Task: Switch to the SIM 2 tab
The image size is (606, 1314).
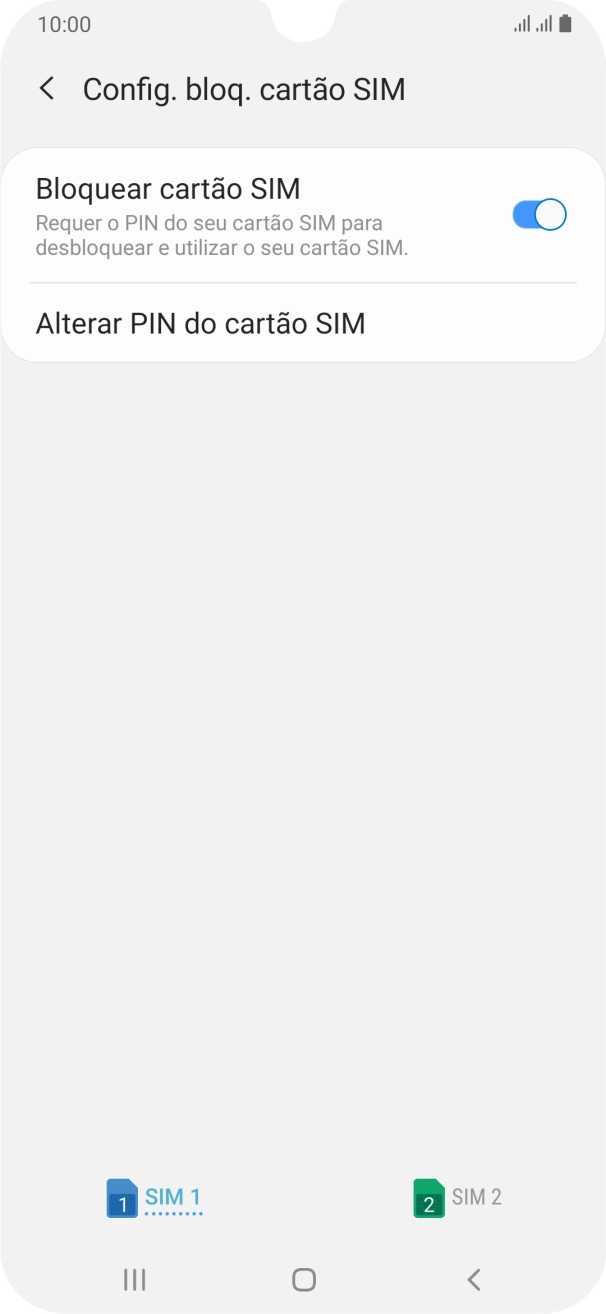Action: (458, 1197)
